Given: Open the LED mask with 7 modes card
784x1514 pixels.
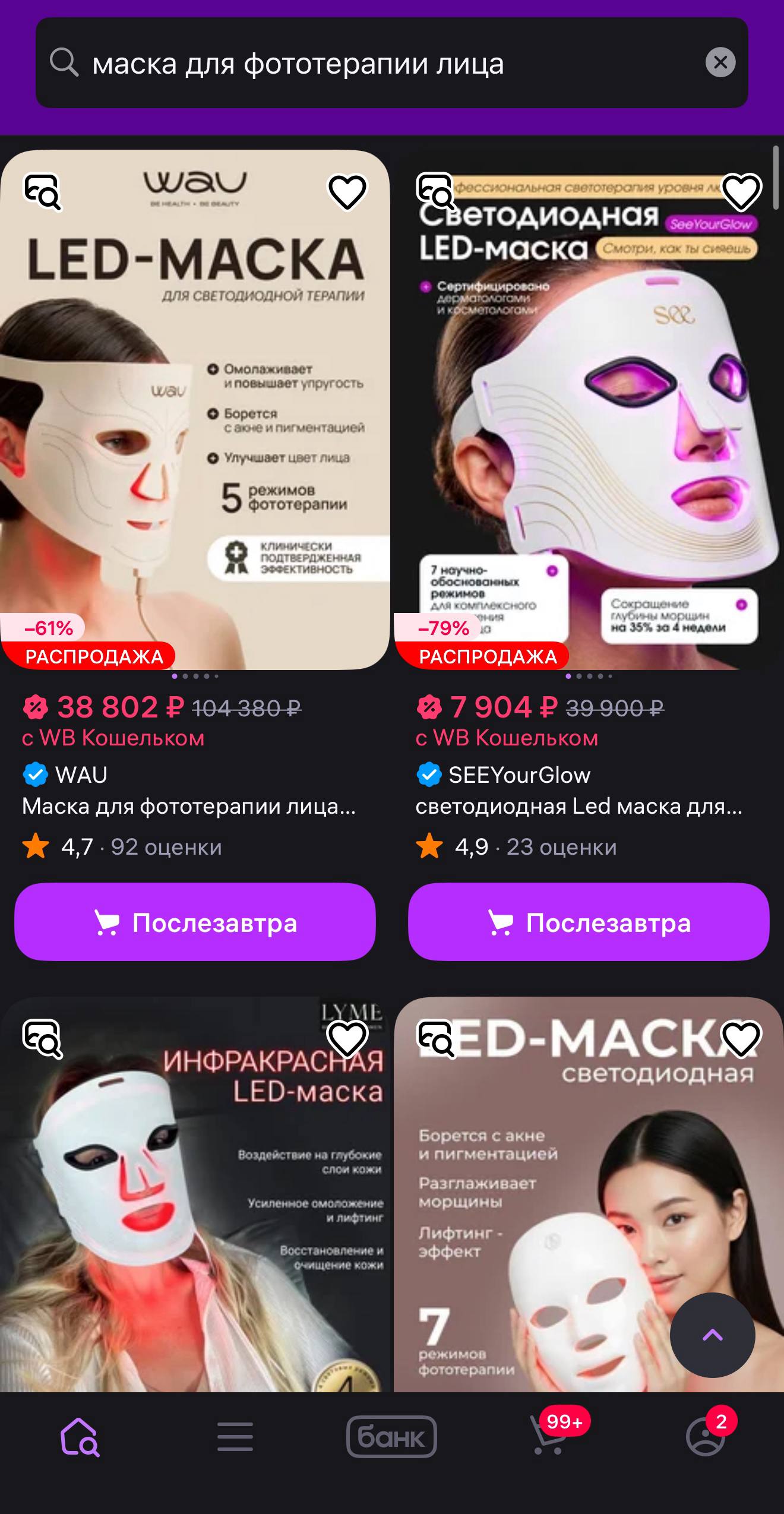Looking at the screenshot, I should (x=535, y=1218).
